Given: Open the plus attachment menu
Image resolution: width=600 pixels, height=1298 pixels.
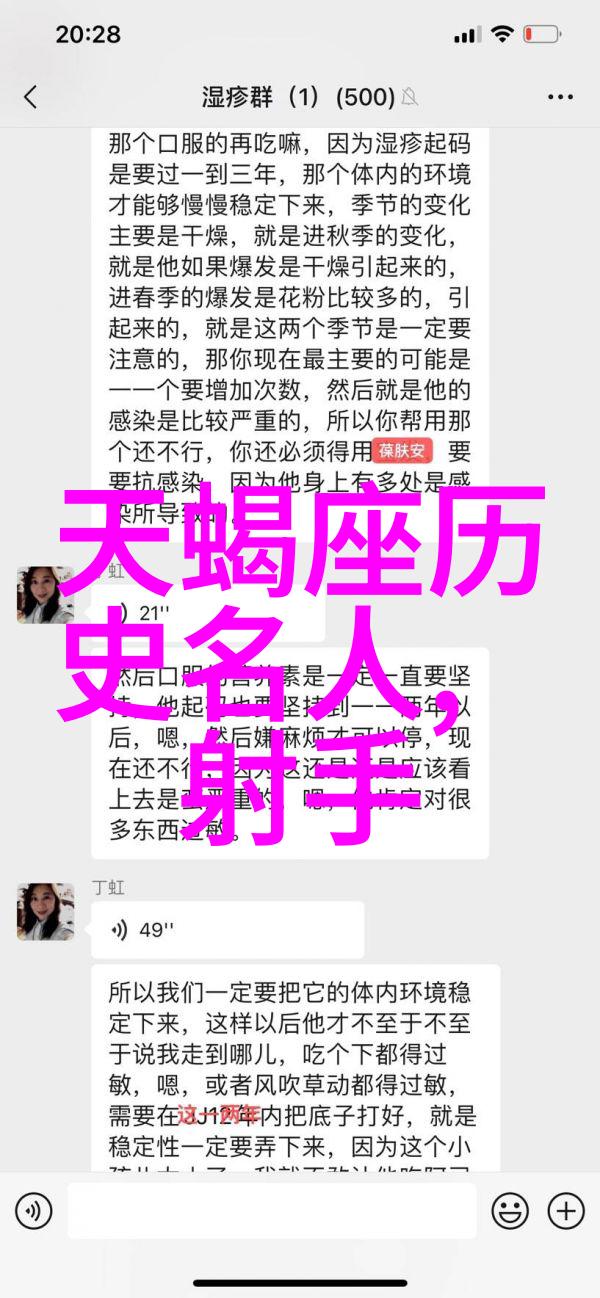Looking at the screenshot, I should click(x=566, y=1212).
